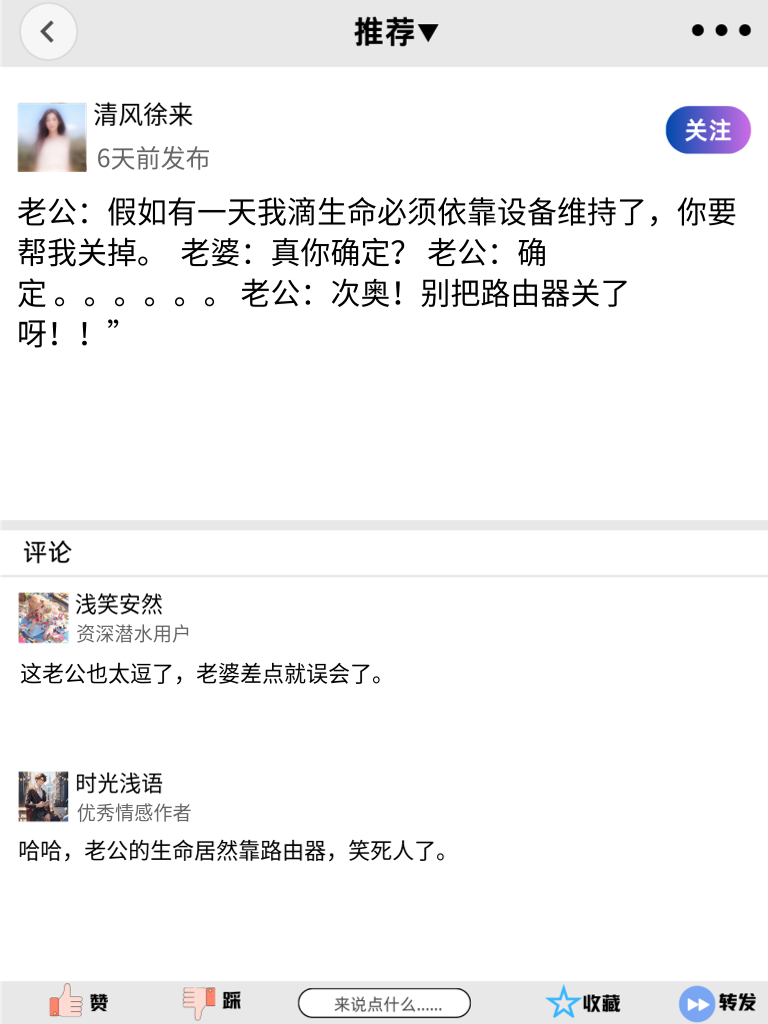Tap 浅笑安然's comment avatar
768x1024 pixels.
pos(43,618)
